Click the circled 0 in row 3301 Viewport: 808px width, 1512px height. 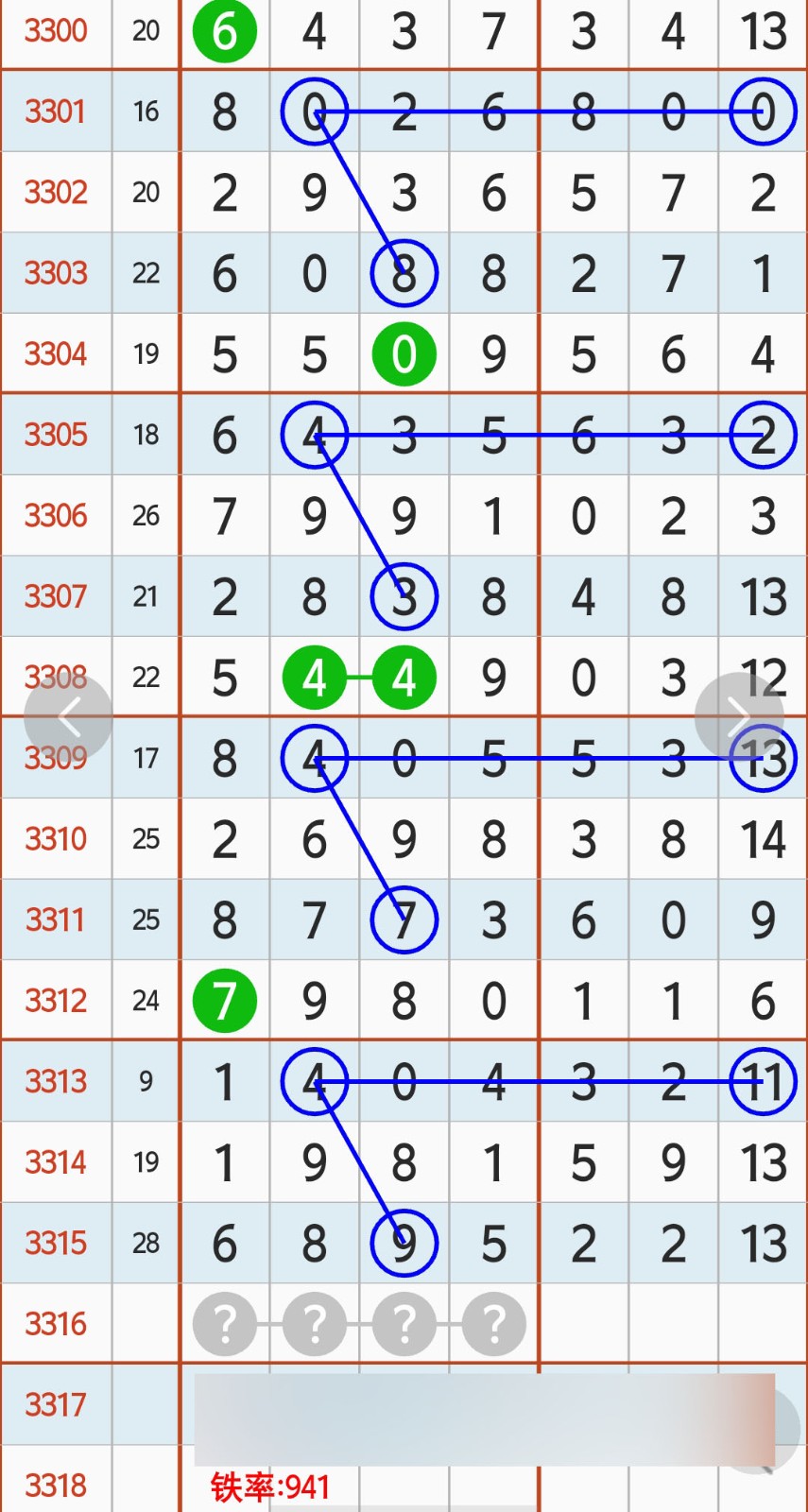[314, 112]
